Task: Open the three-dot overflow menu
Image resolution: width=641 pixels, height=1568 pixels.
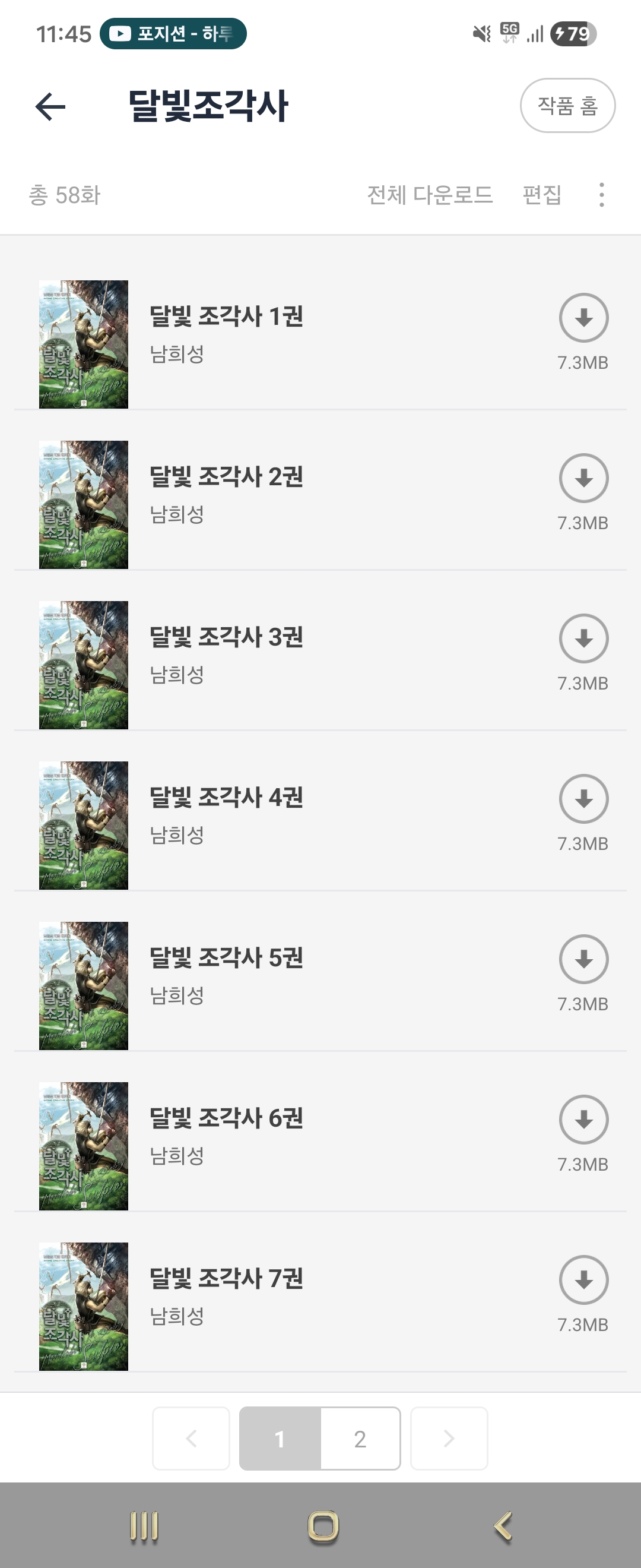Action: 601,195
